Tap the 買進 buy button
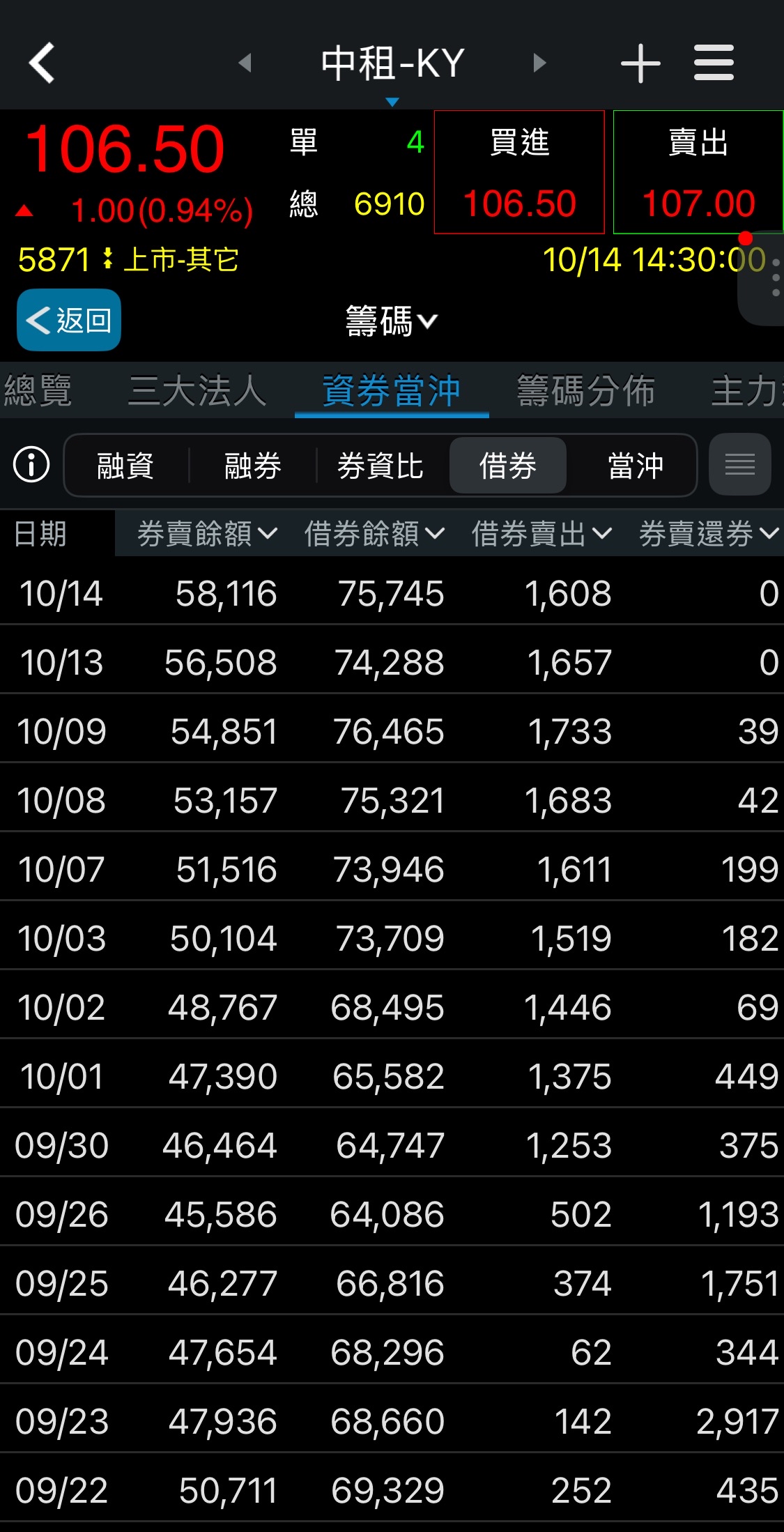784x1532 pixels. (519, 172)
